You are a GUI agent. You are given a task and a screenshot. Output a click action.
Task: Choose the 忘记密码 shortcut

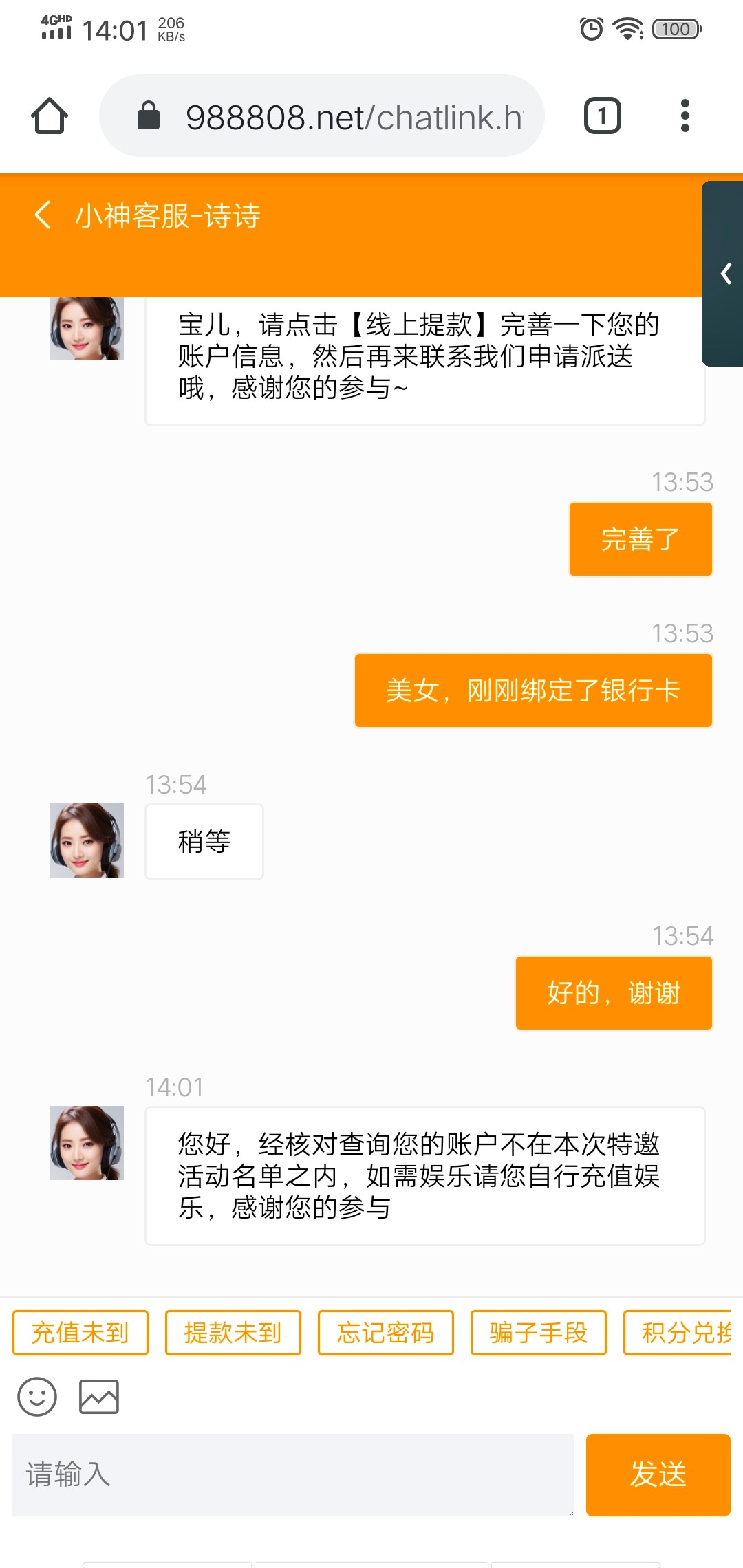[x=386, y=1333]
